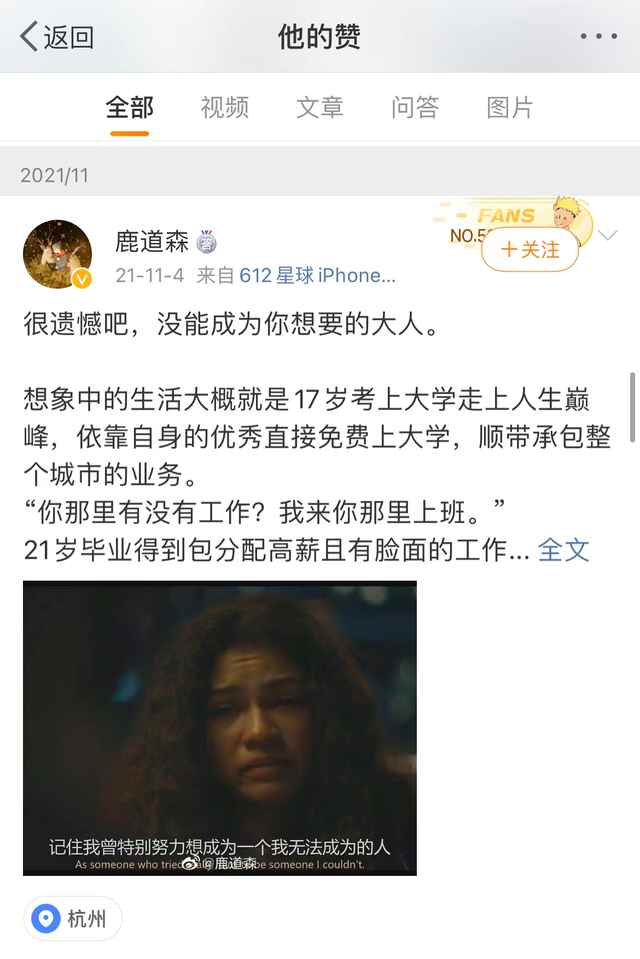640x959 pixels.
Task: Expand the post options chevron
Action: [x=607, y=237]
